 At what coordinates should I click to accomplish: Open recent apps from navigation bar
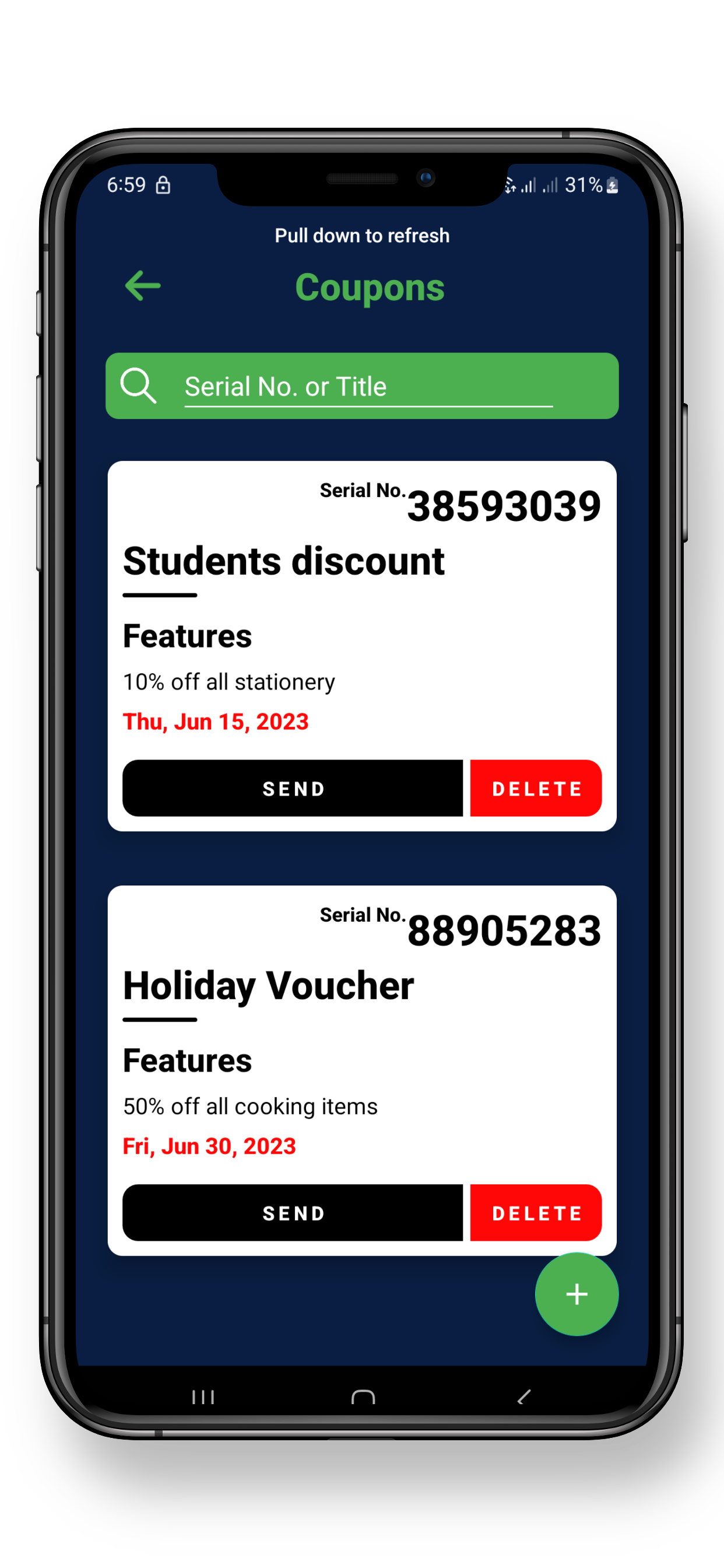[203, 1396]
